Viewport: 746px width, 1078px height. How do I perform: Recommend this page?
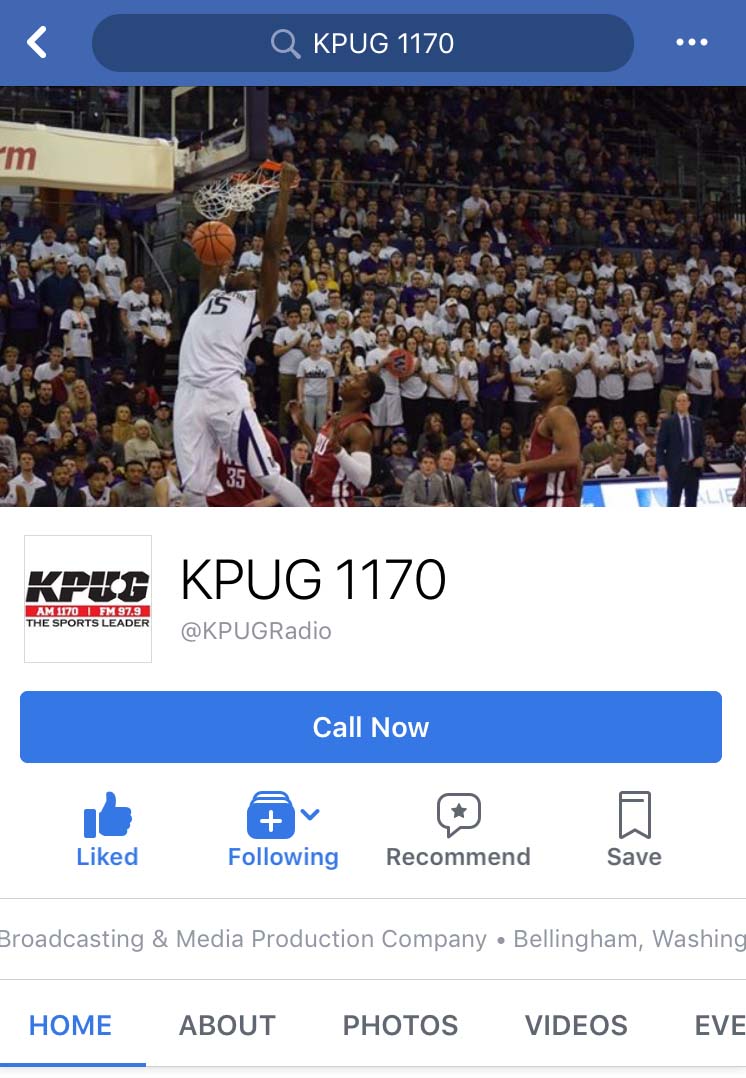458,830
